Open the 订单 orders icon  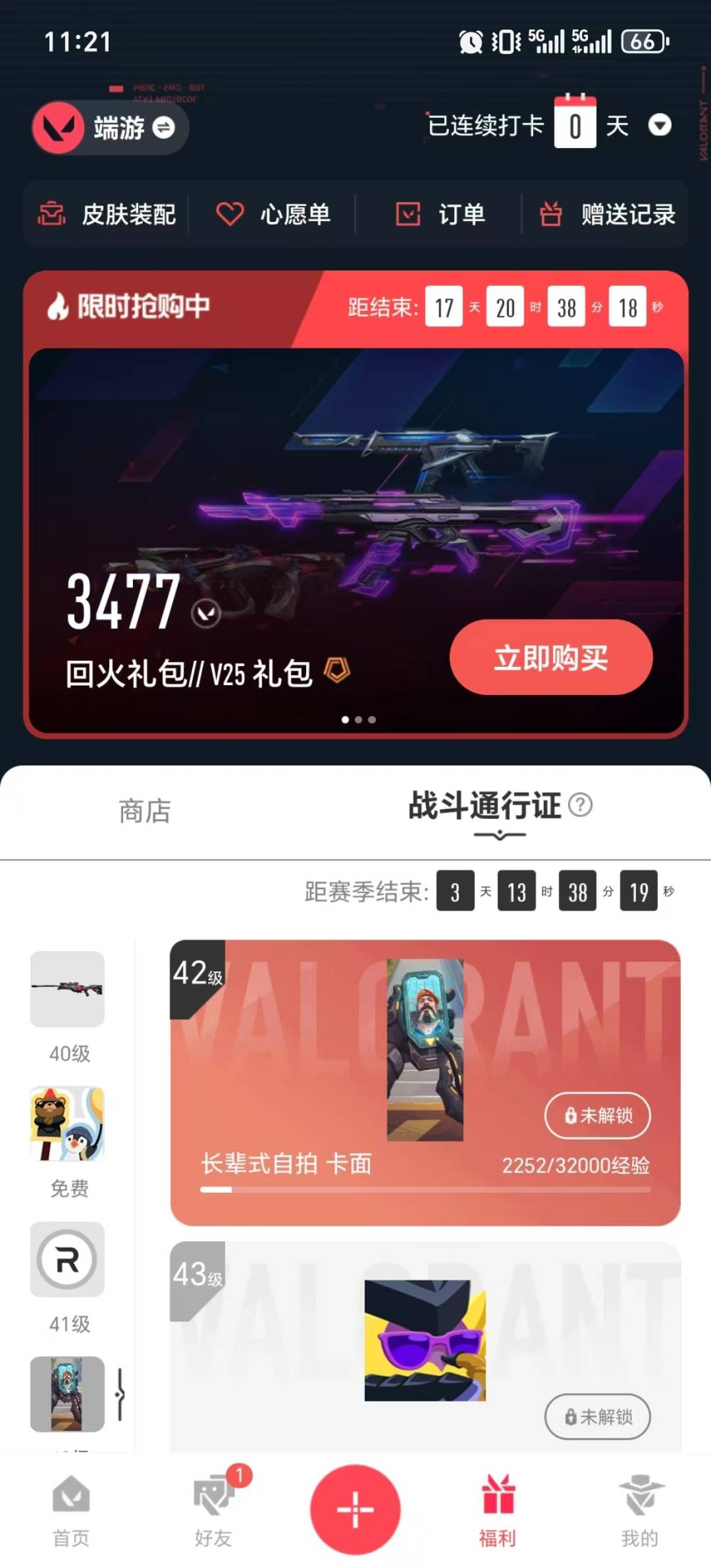(407, 214)
